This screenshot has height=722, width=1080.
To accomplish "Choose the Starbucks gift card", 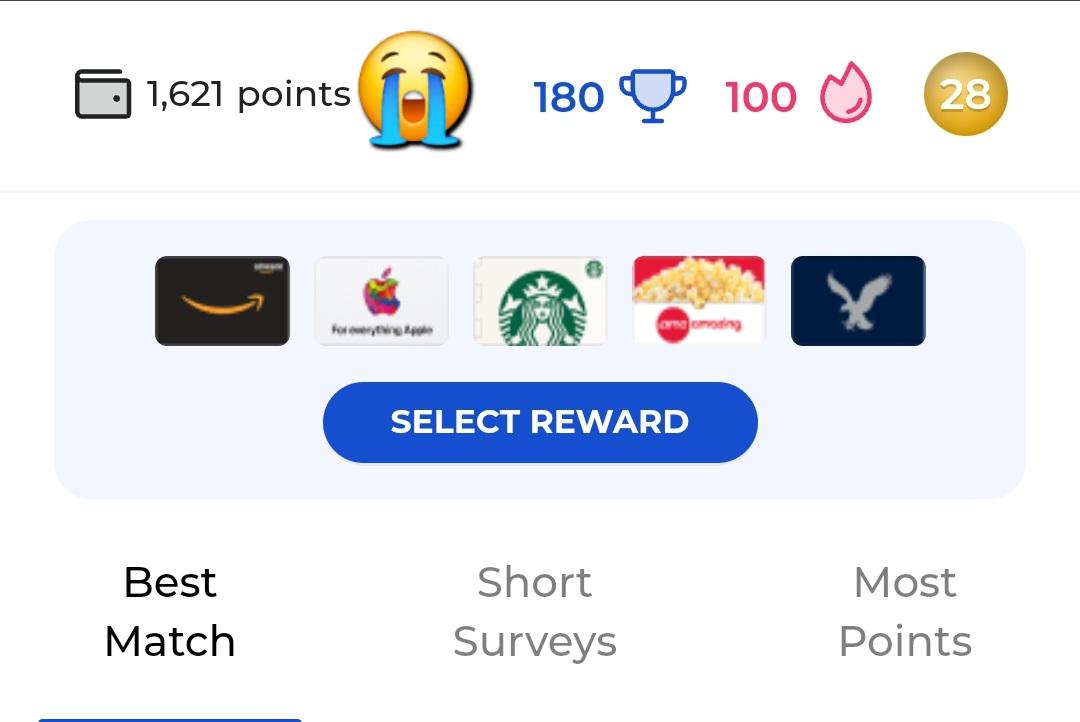I will (540, 301).
